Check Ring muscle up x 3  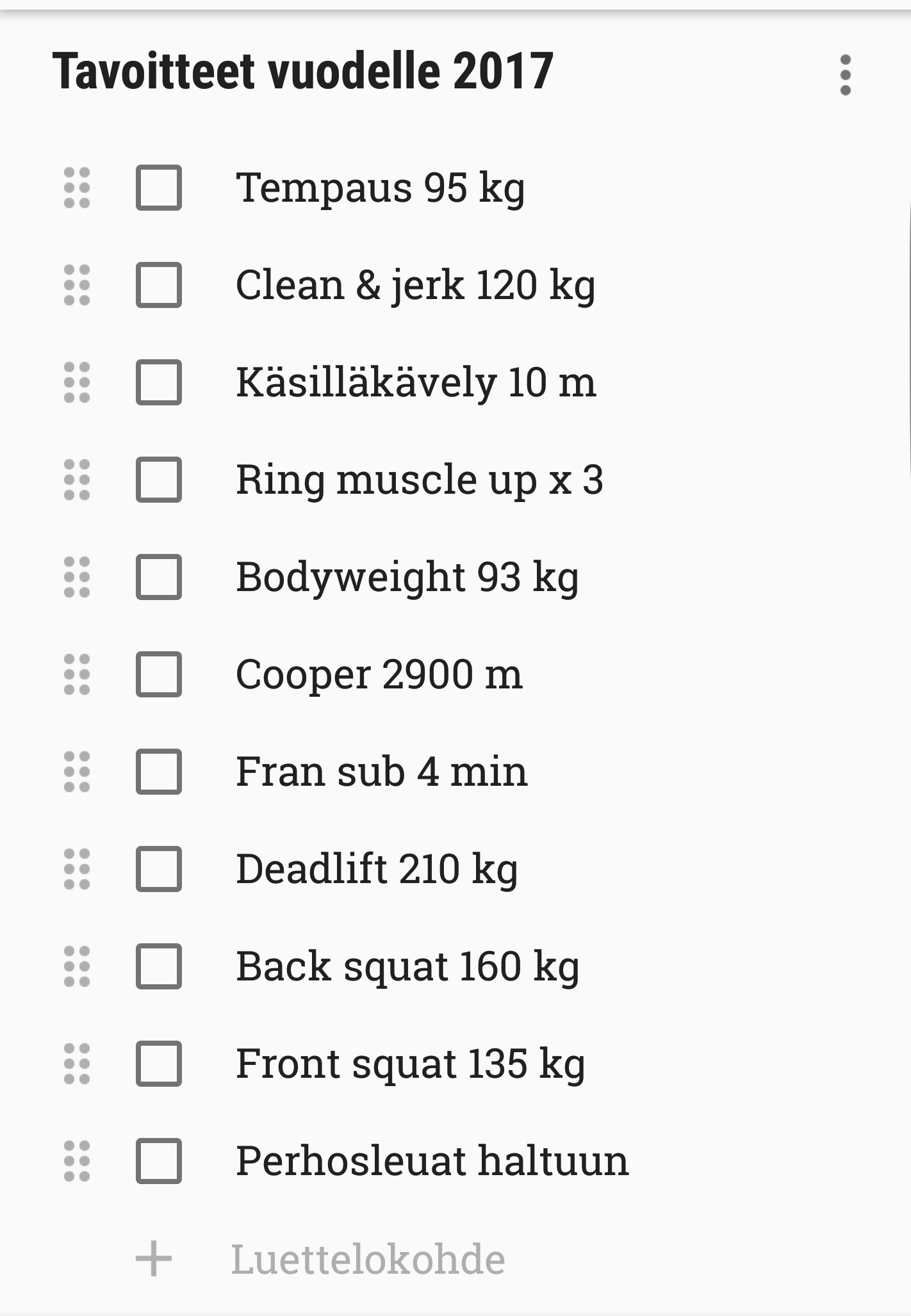click(x=158, y=480)
